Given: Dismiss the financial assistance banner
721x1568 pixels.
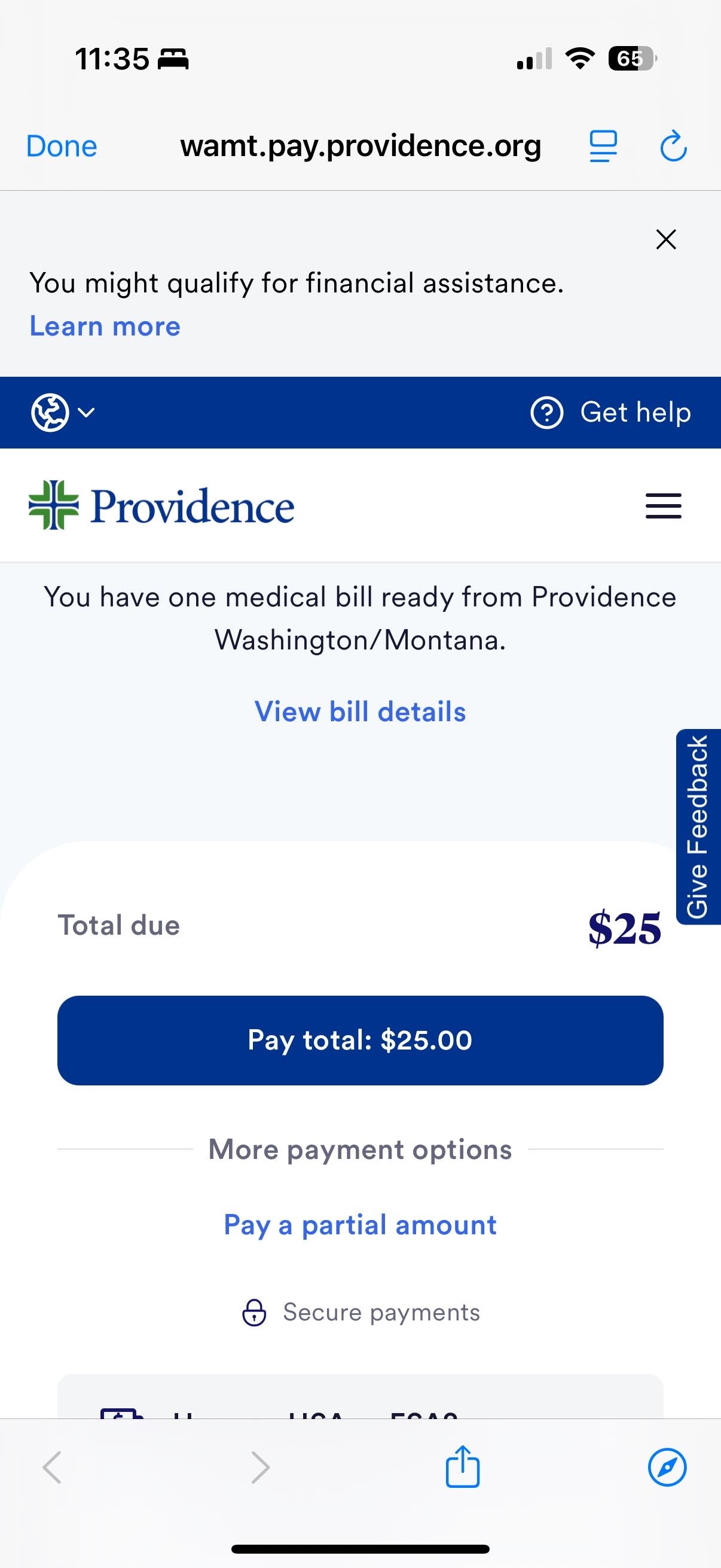Looking at the screenshot, I should click(x=666, y=239).
